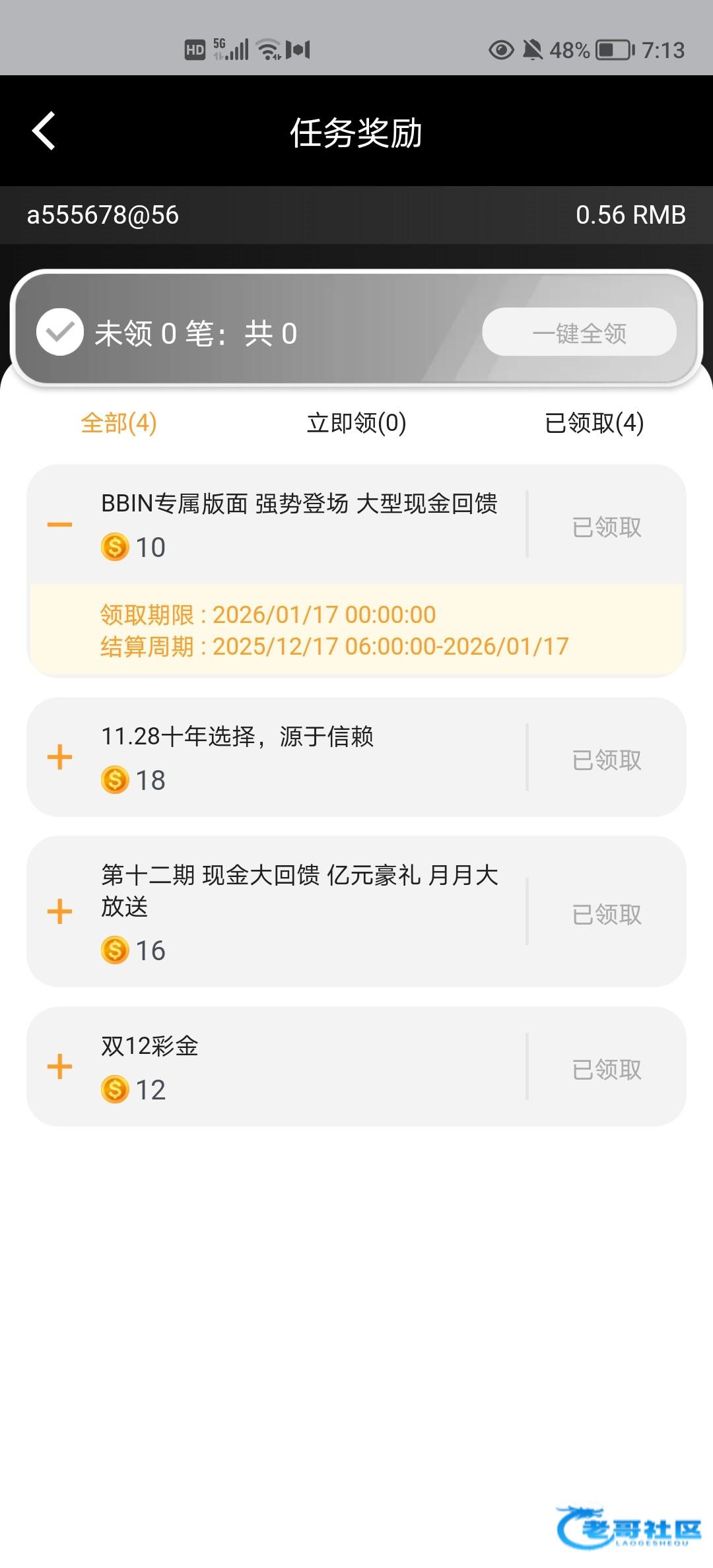The width and height of the screenshot is (713, 1568).
Task: Go back from 任务奖励 page
Action: coord(44,131)
